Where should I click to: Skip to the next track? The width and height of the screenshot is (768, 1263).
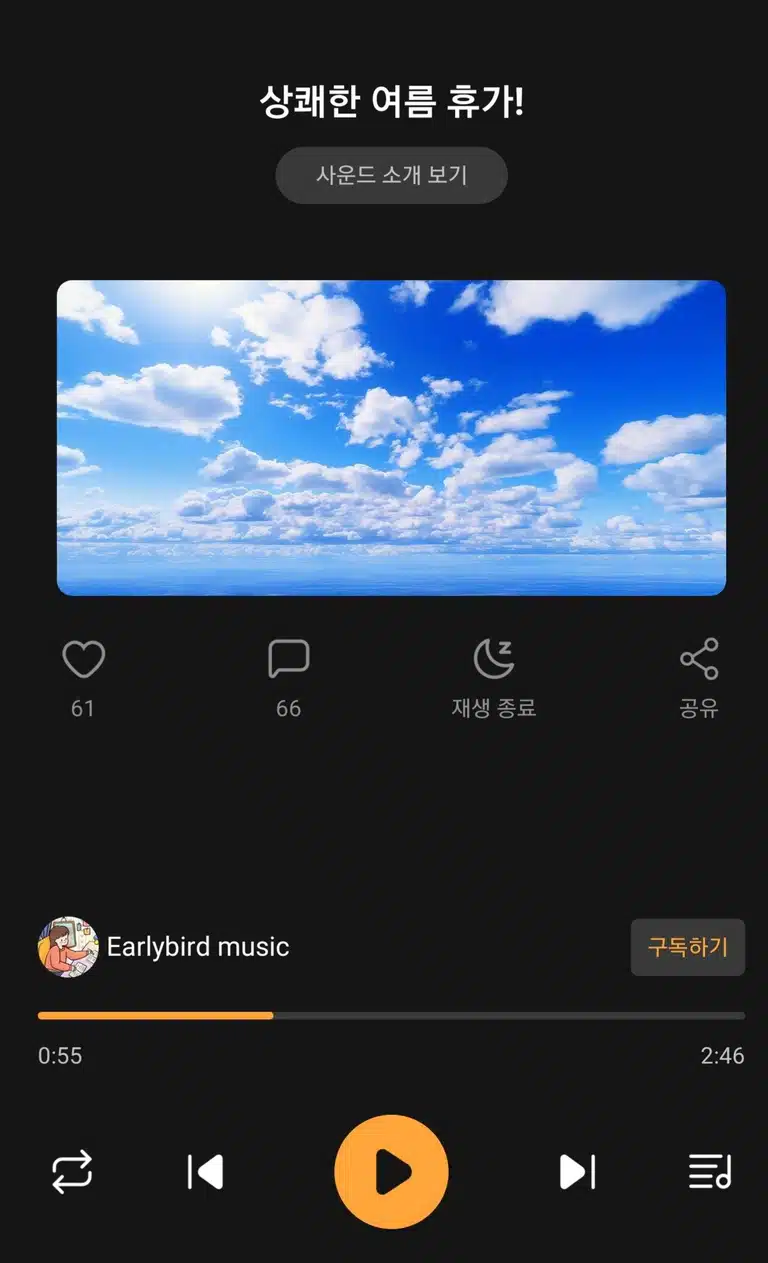coord(577,1172)
